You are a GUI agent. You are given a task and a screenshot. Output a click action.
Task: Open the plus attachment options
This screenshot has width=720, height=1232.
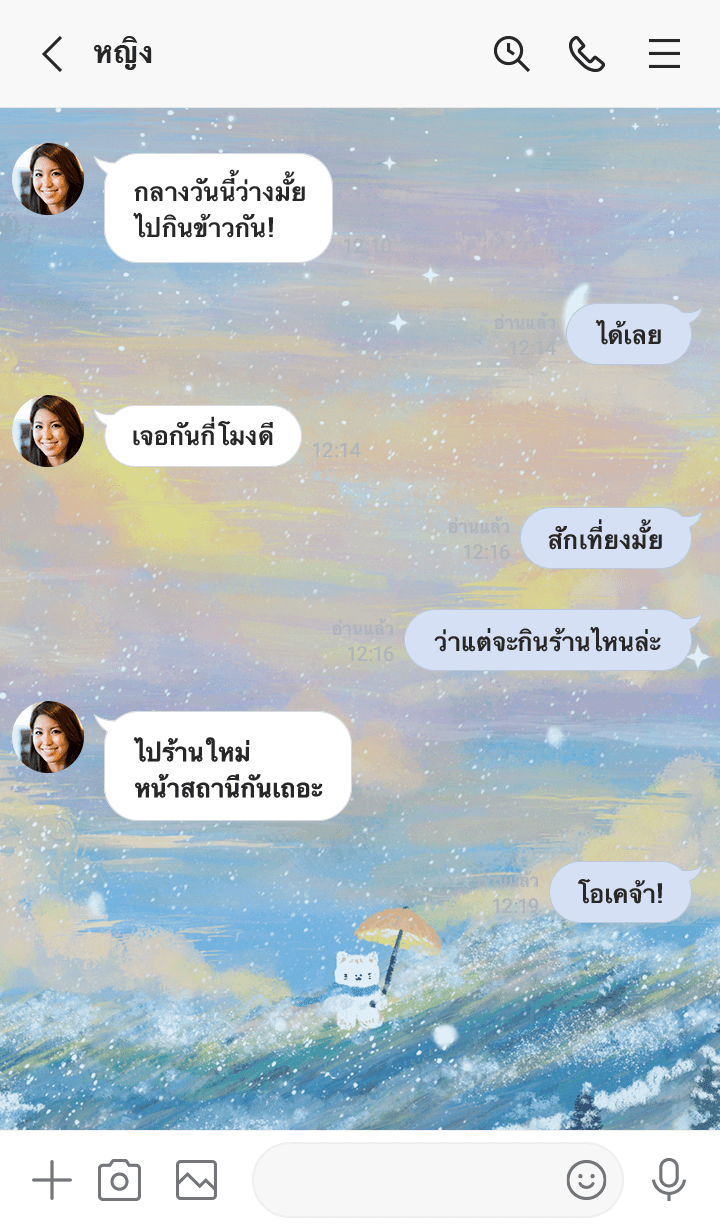click(x=52, y=1181)
